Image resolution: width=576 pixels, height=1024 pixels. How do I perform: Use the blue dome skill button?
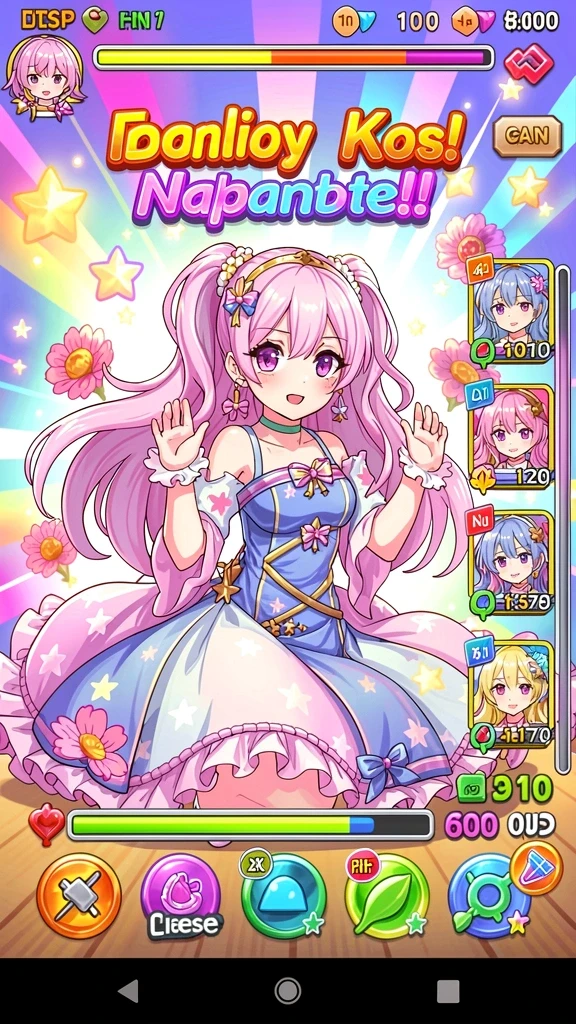283,895
